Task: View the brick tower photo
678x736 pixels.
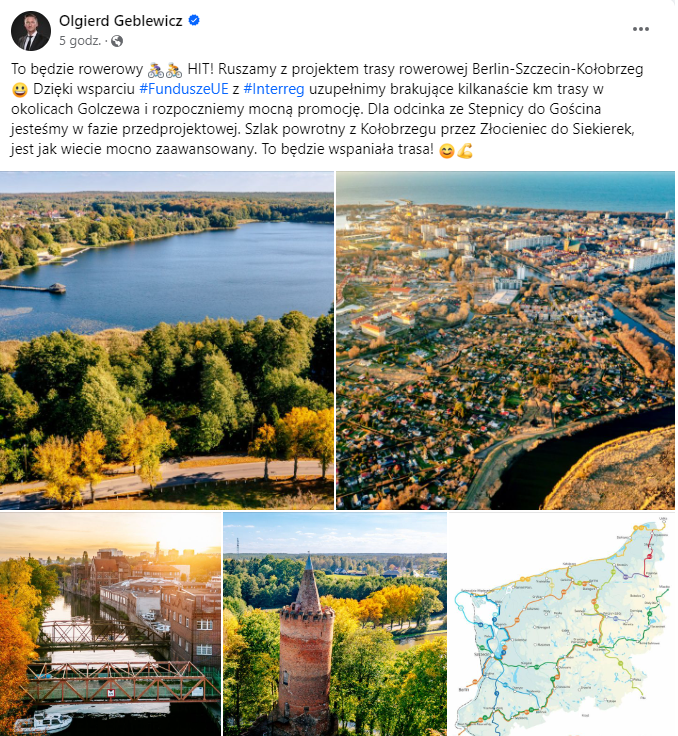Action: [x=334, y=625]
